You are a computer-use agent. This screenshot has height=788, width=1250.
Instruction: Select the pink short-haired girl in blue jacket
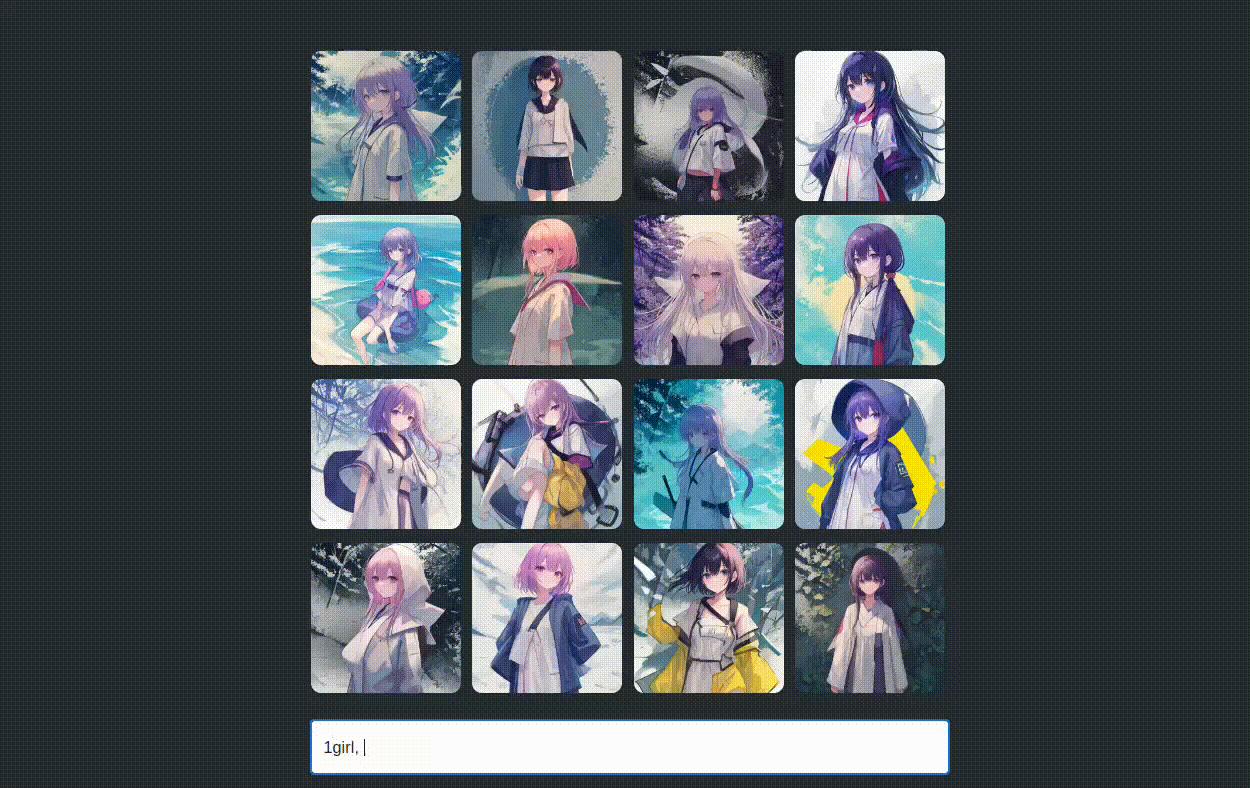tap(547, 618)
